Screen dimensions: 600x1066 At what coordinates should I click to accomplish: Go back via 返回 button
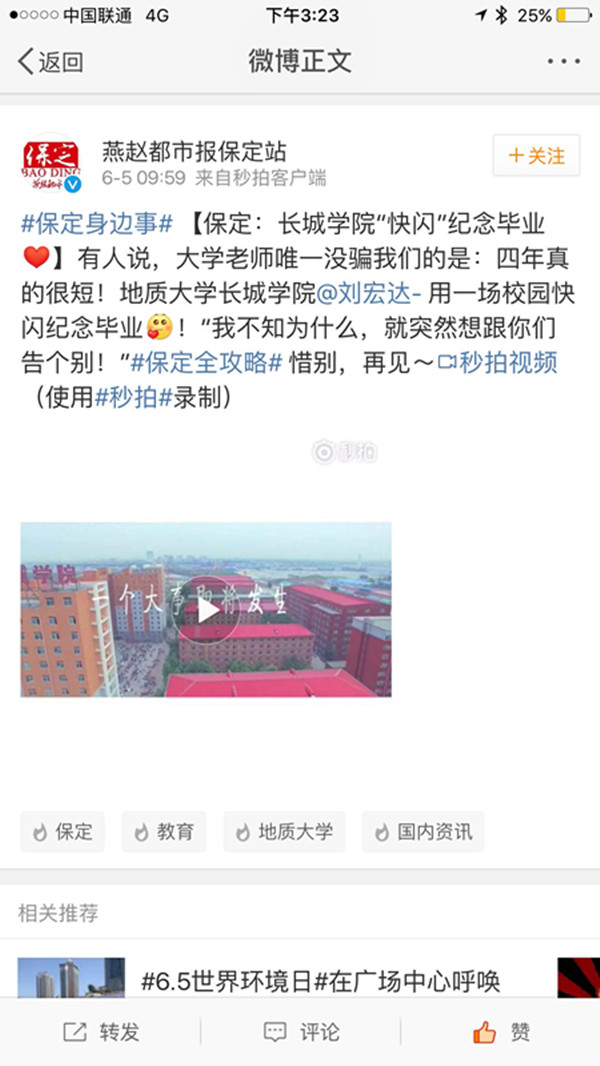[x=50, y=62]
